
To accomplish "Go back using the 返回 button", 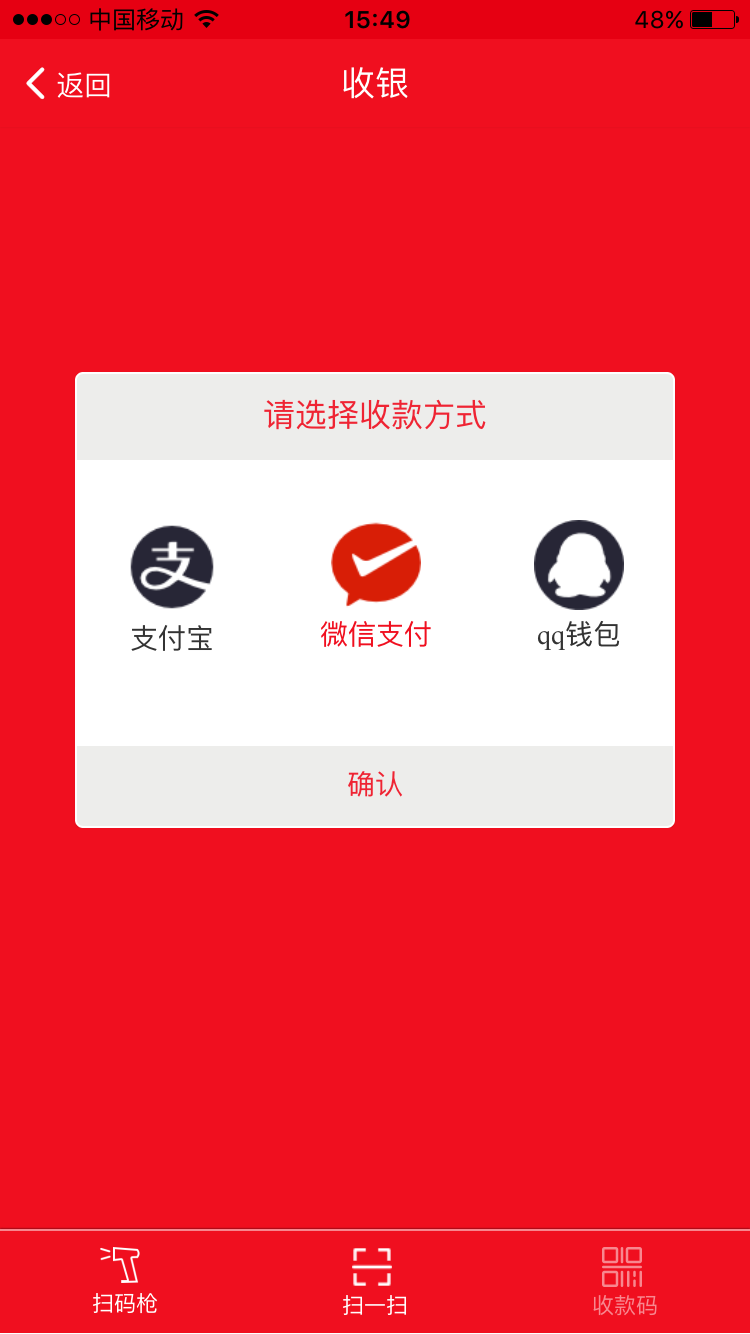I will coord(68,85).
